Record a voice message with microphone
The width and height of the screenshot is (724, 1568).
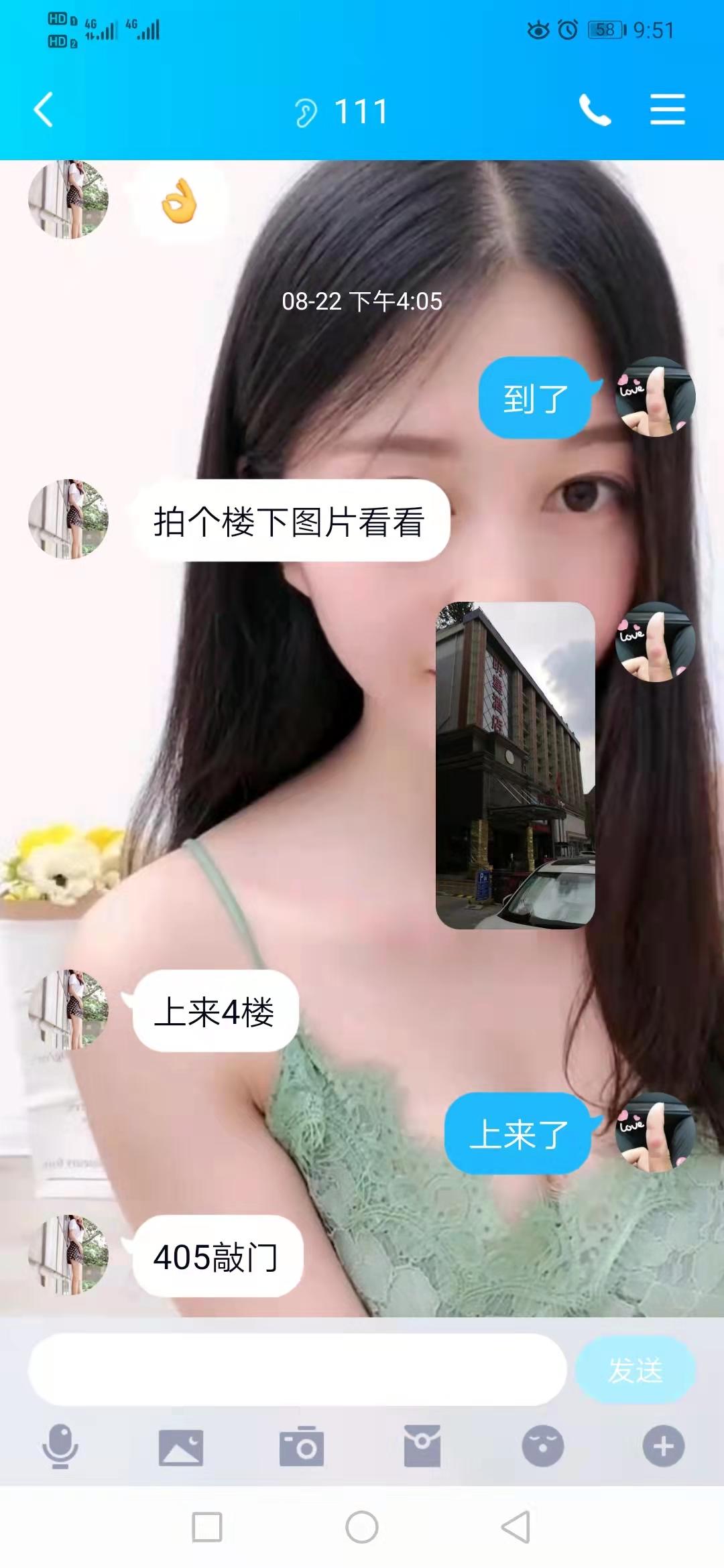pyautogui.click(x=60, y=1446)
